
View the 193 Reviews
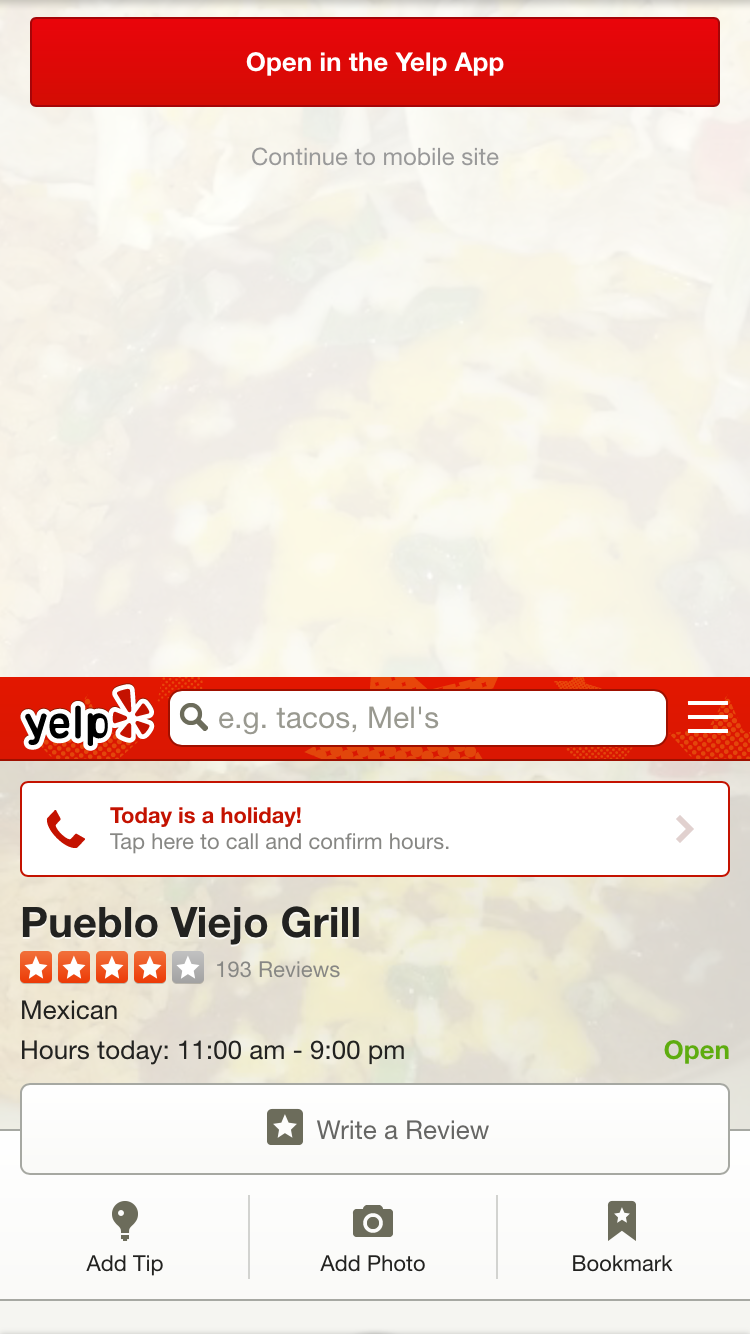(277, 969)
